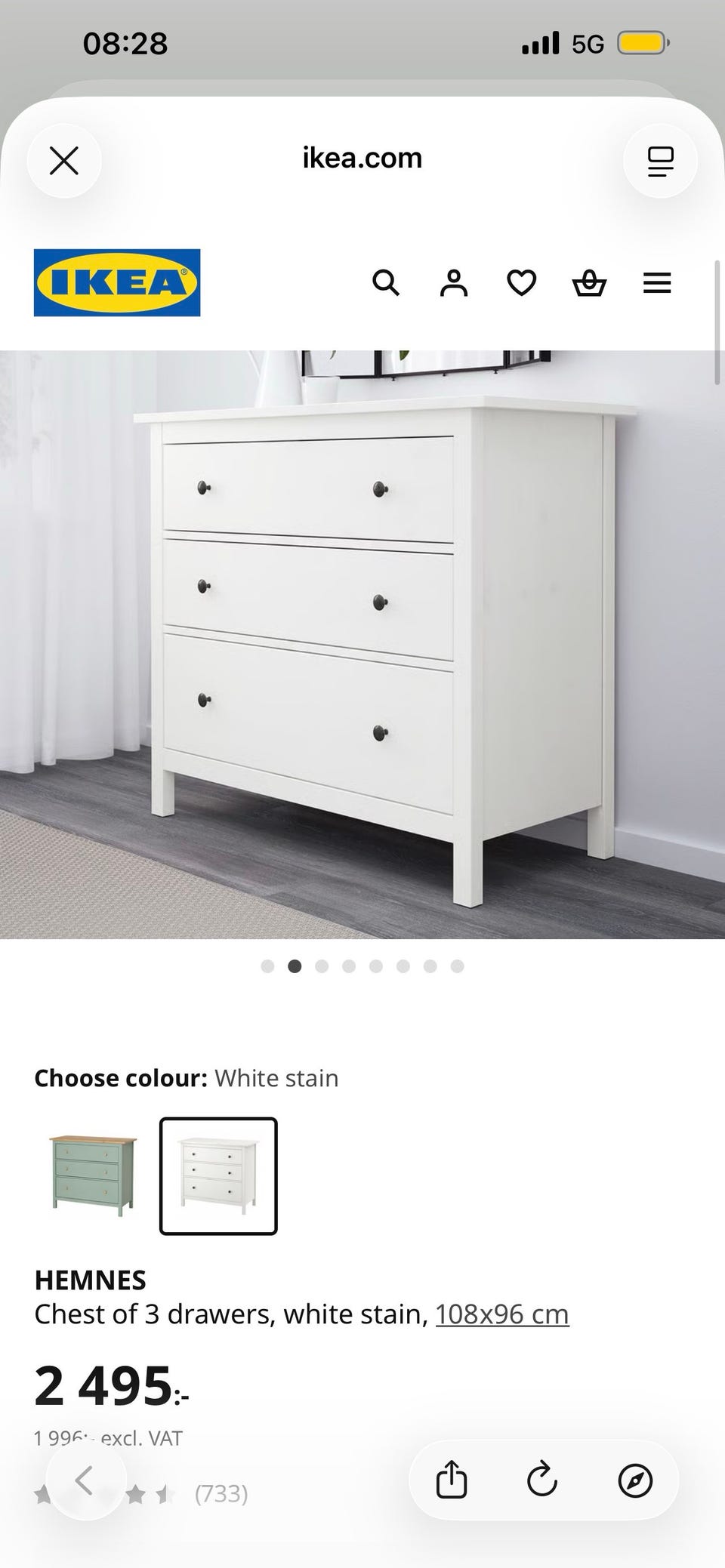View the favourites heart list

click(521, 283)
